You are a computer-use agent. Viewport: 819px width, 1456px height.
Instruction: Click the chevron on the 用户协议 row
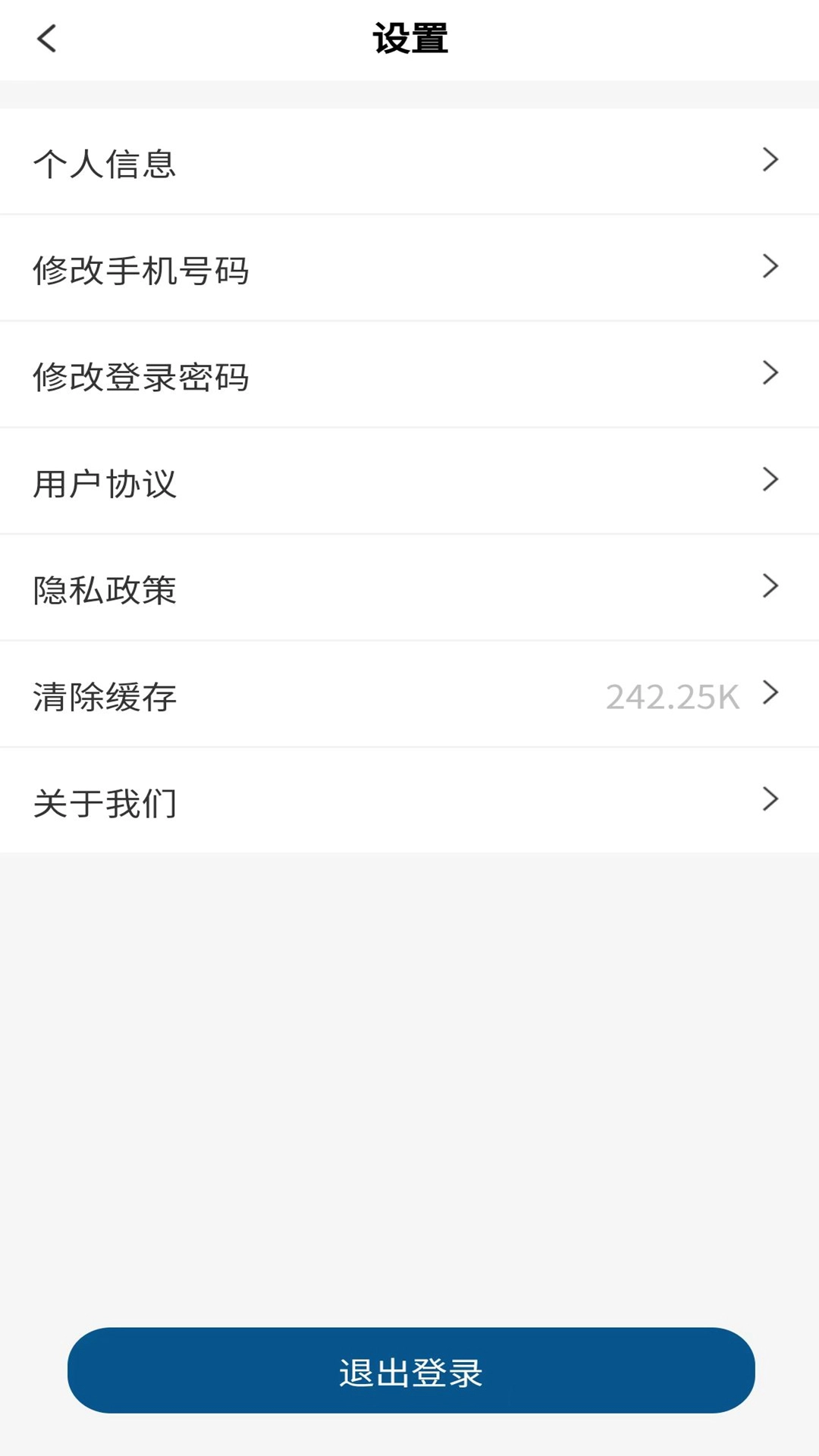click(772, 479)
